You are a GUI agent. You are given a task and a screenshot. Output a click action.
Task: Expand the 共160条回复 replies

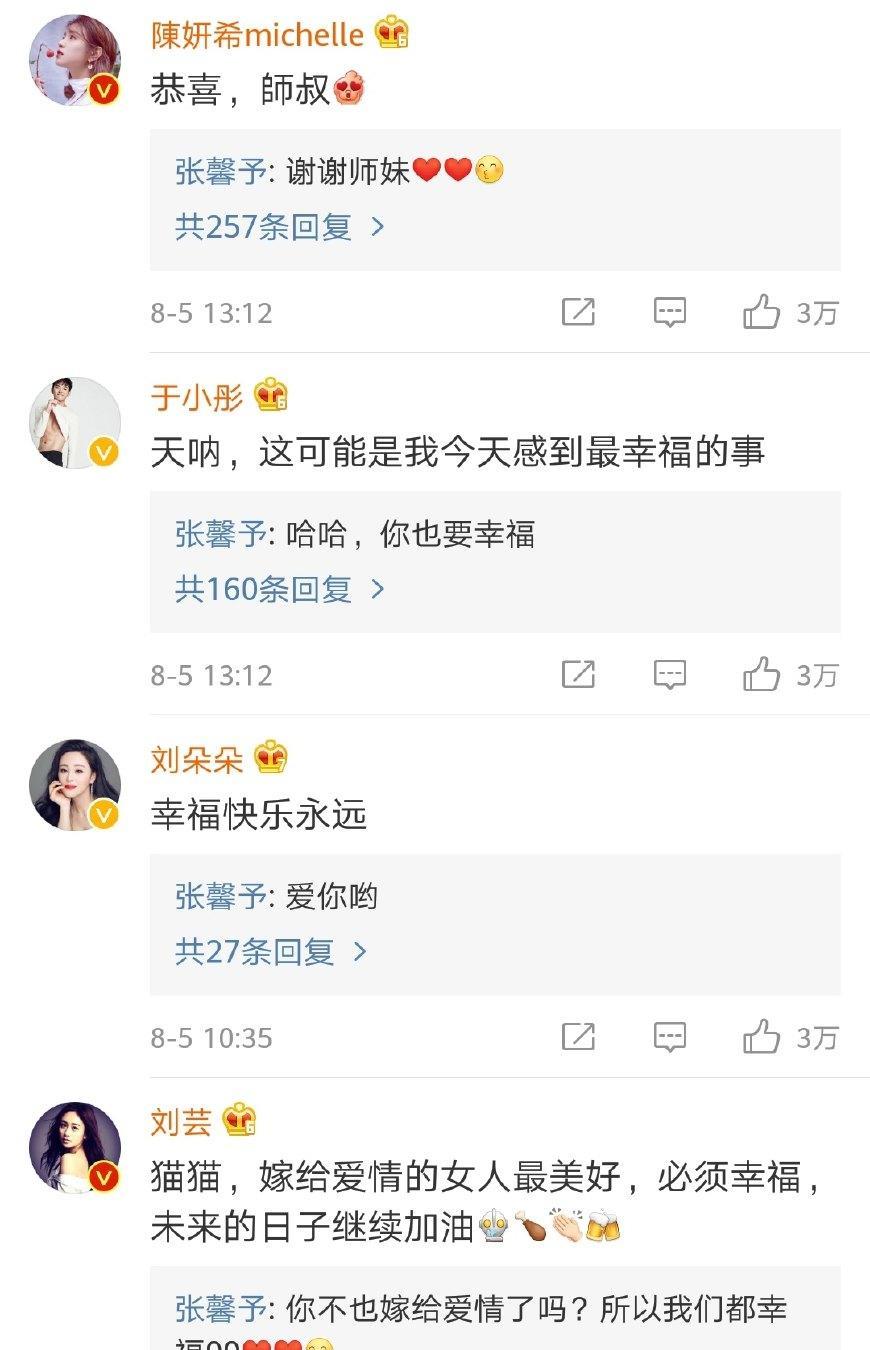click(x=280, y=589)
